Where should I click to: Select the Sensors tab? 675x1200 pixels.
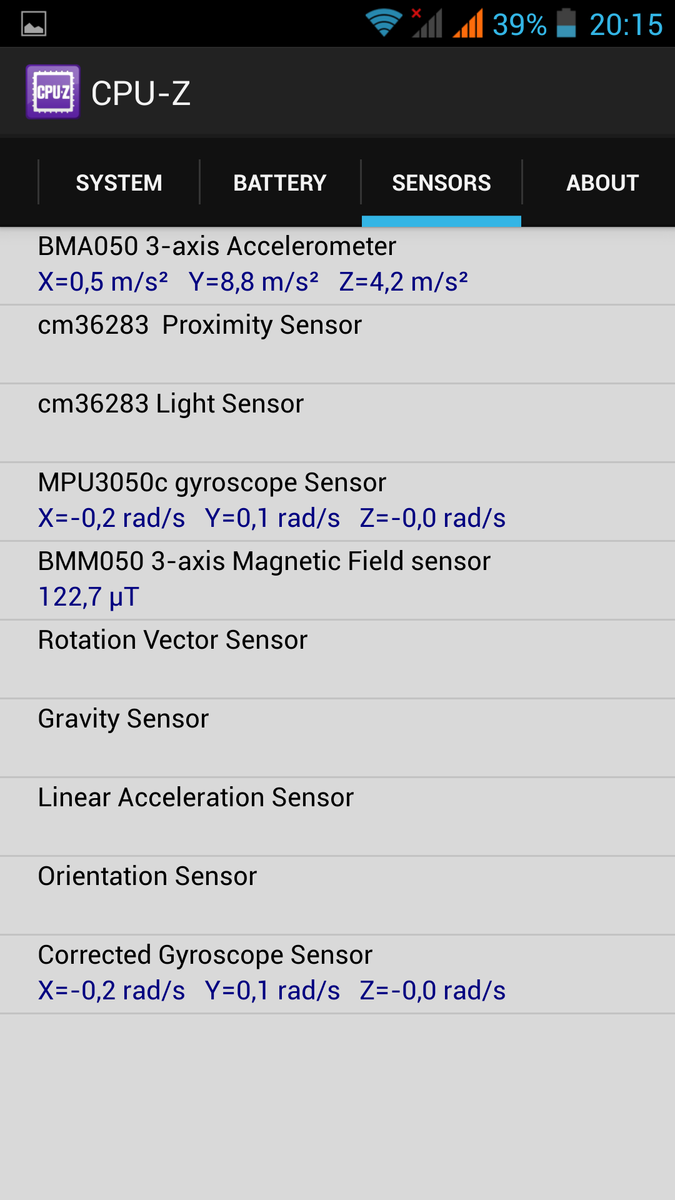click(x=441, y=183)
